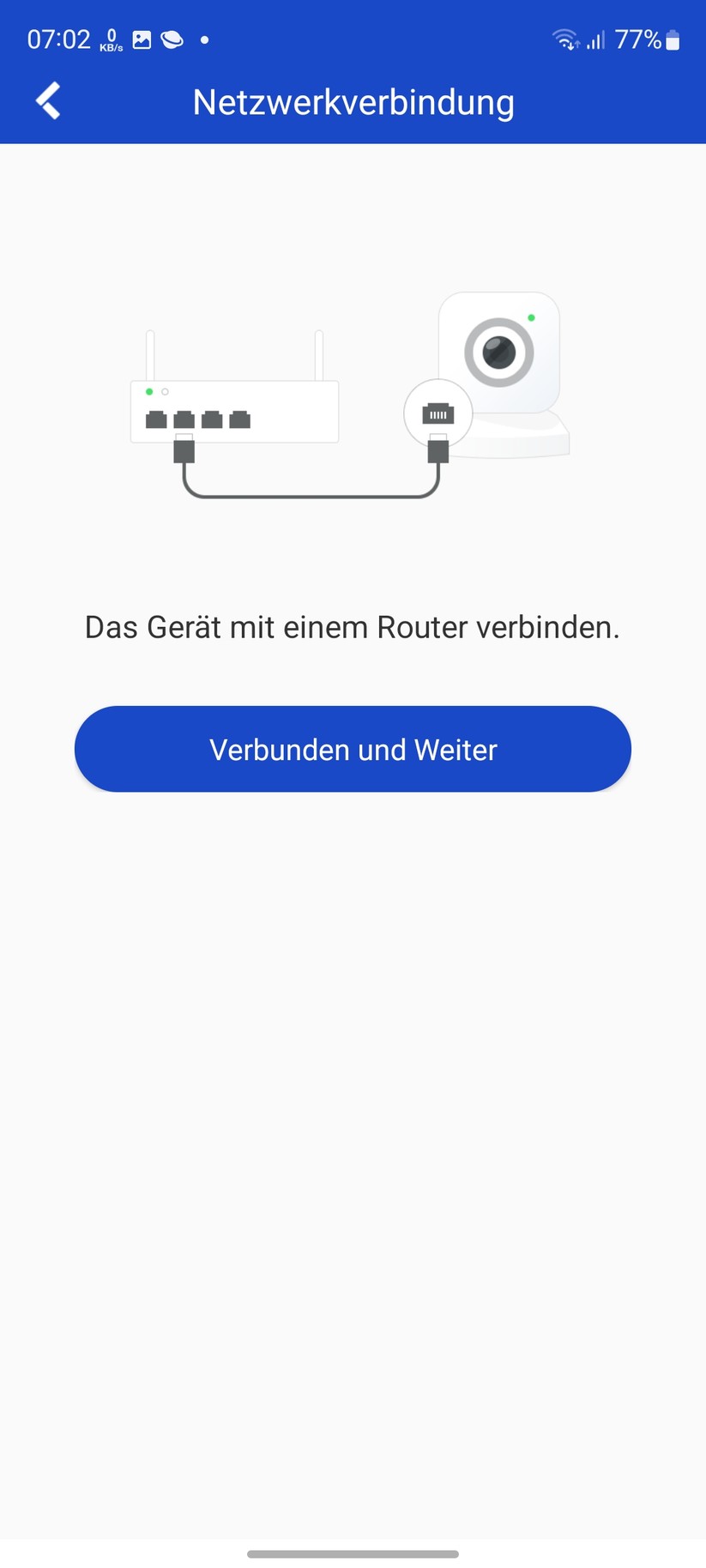Image resolution: width=706 pixels, height=1568 pixels.
Task: Tap the gallery notification icon in the status bar
Action: (141, 39)
